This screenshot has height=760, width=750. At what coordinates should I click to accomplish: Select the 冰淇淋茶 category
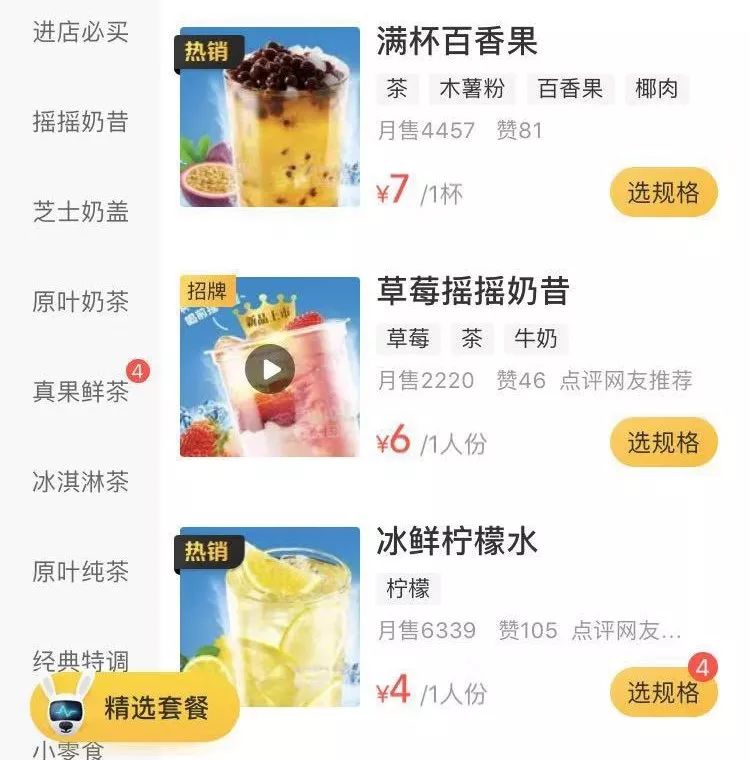point(80,482)
